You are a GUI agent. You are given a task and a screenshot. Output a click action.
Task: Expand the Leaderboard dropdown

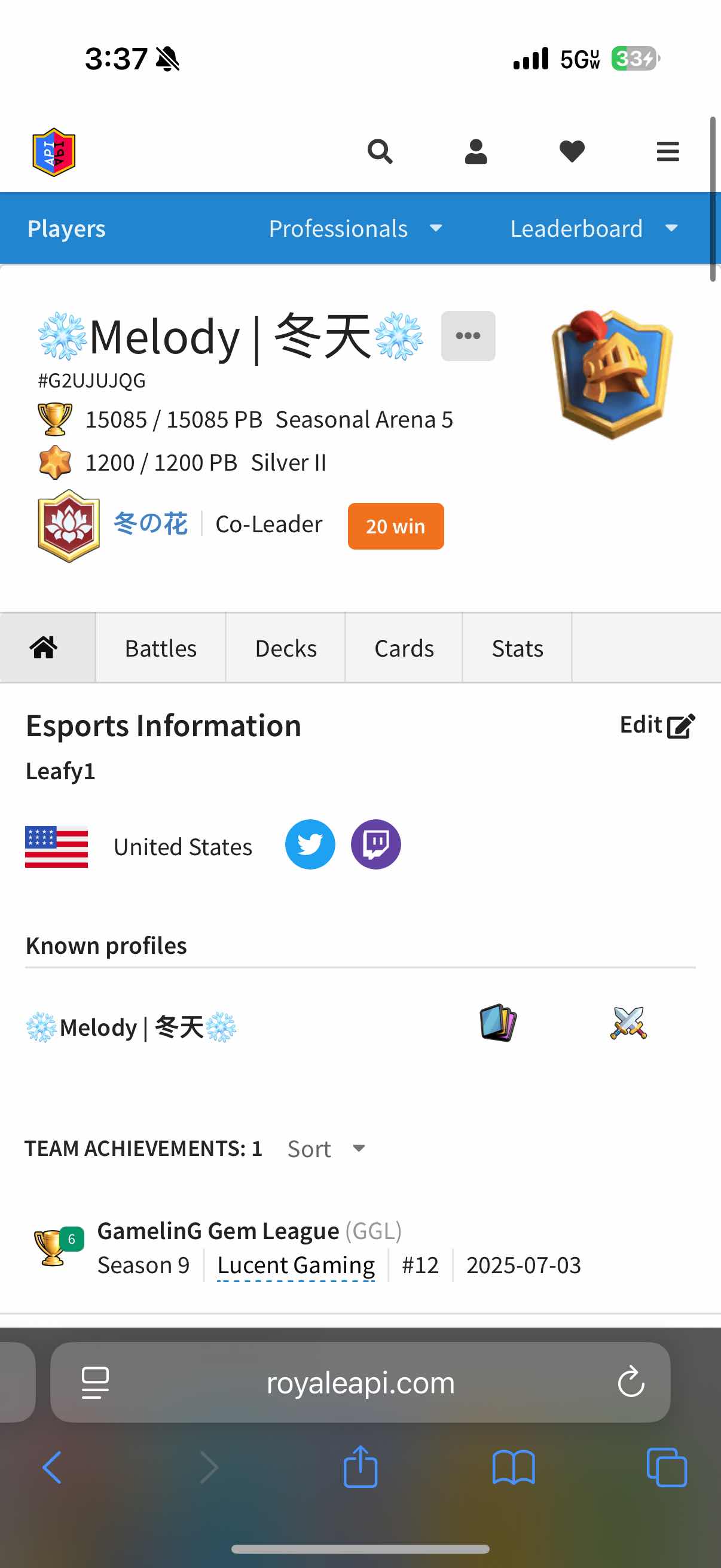(x=593, y=229)
